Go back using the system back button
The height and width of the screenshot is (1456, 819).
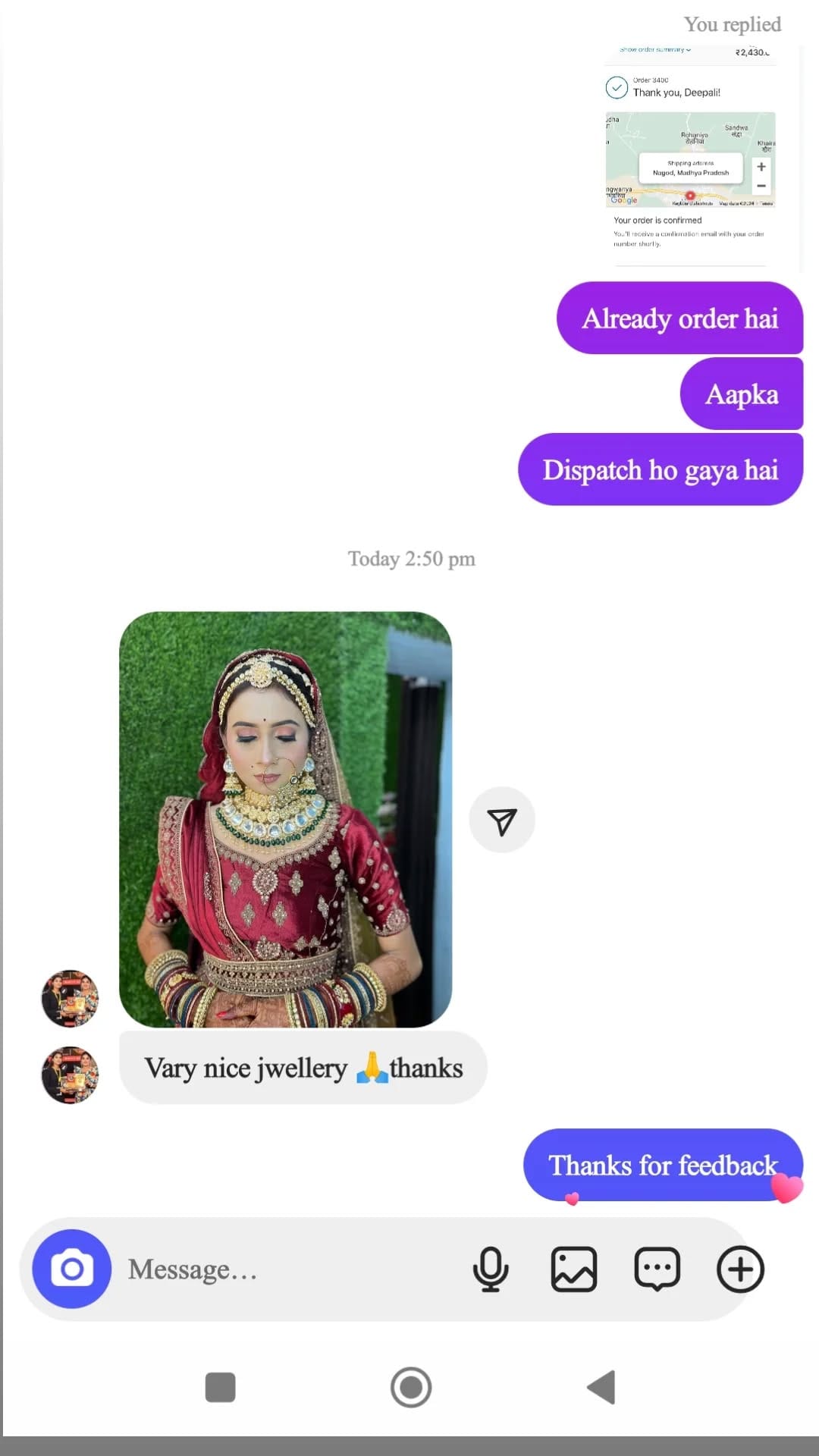601,1387
